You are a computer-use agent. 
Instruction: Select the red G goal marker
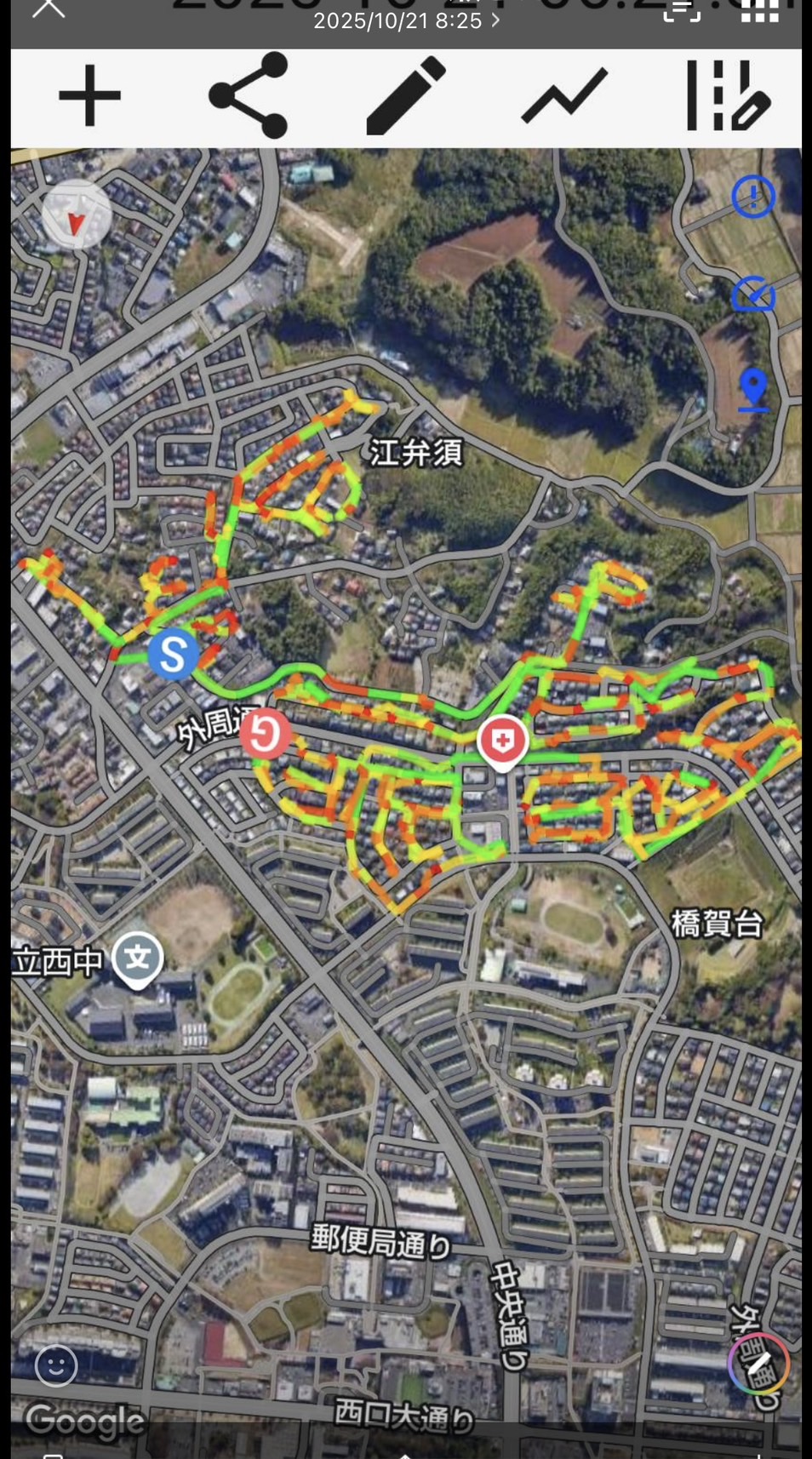pos(266,733)
